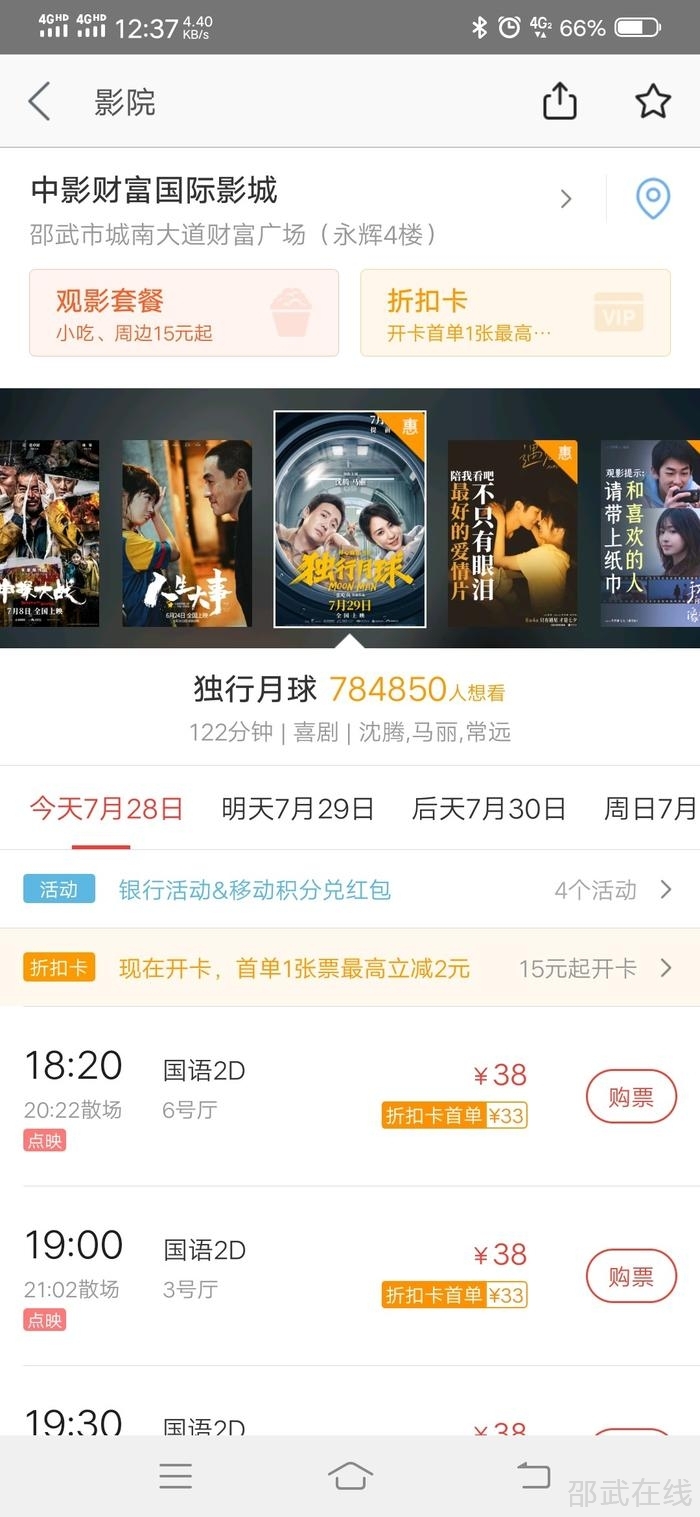Favorite this cinema with the star
Screen dimensions: 700x1517
point(652,101)
